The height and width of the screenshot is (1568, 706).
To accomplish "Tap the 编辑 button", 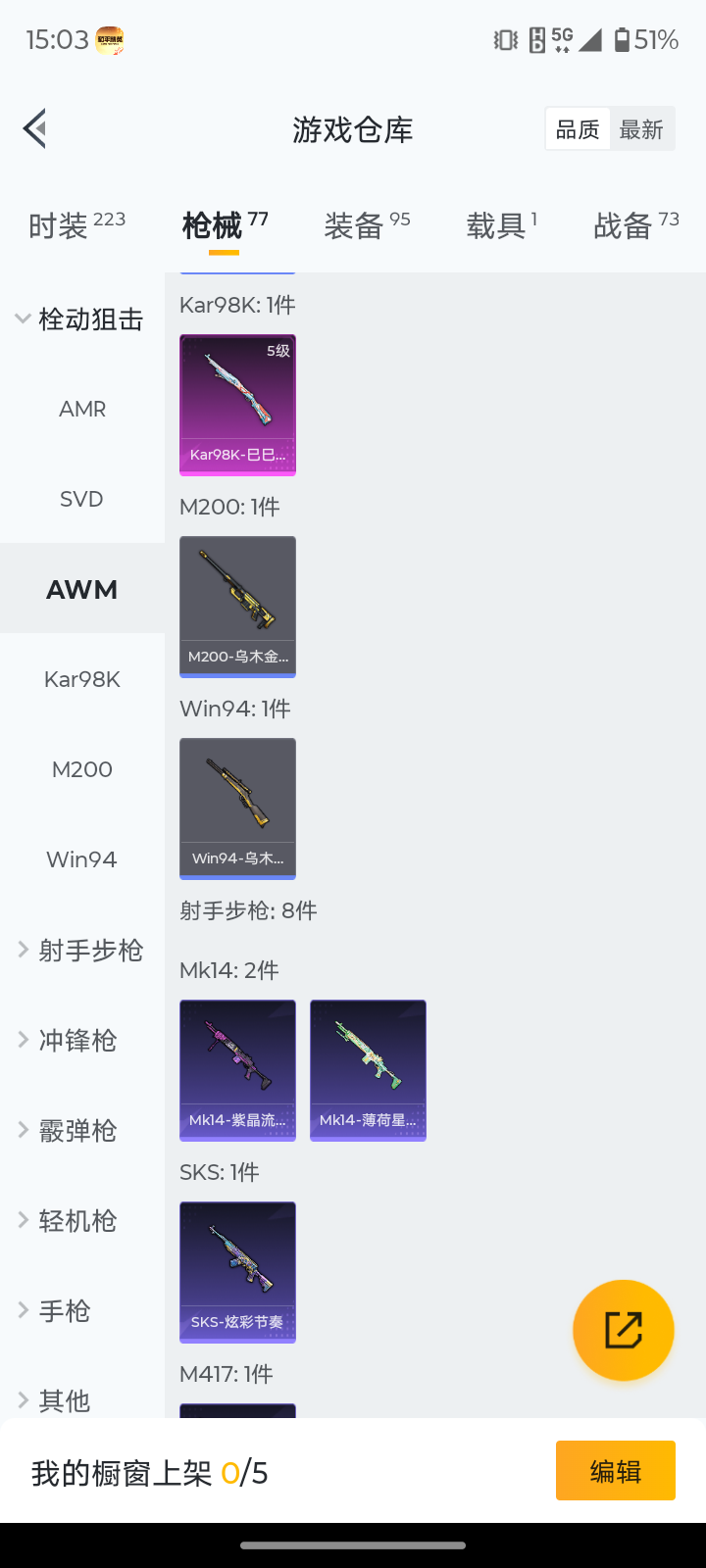I will 615,1470.
